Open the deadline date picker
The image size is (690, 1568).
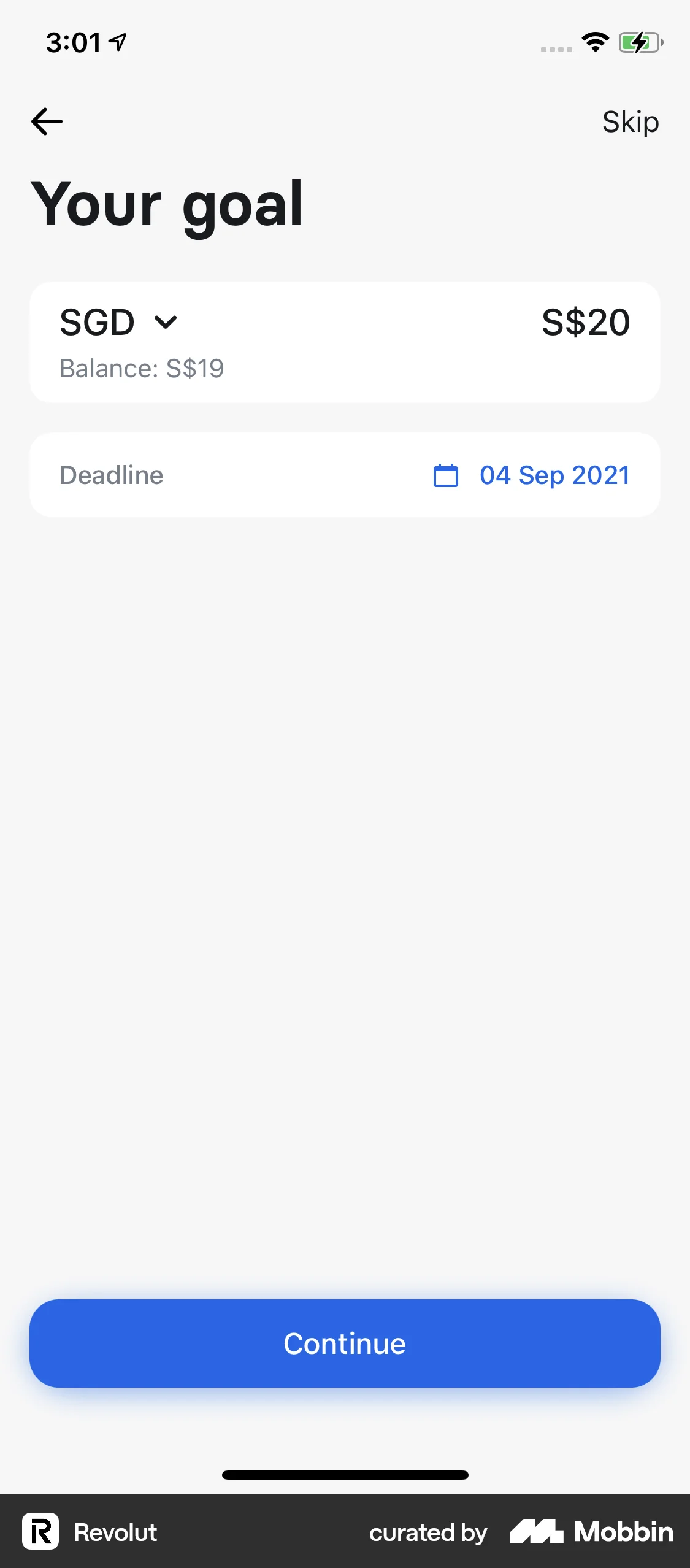point(554,475)
